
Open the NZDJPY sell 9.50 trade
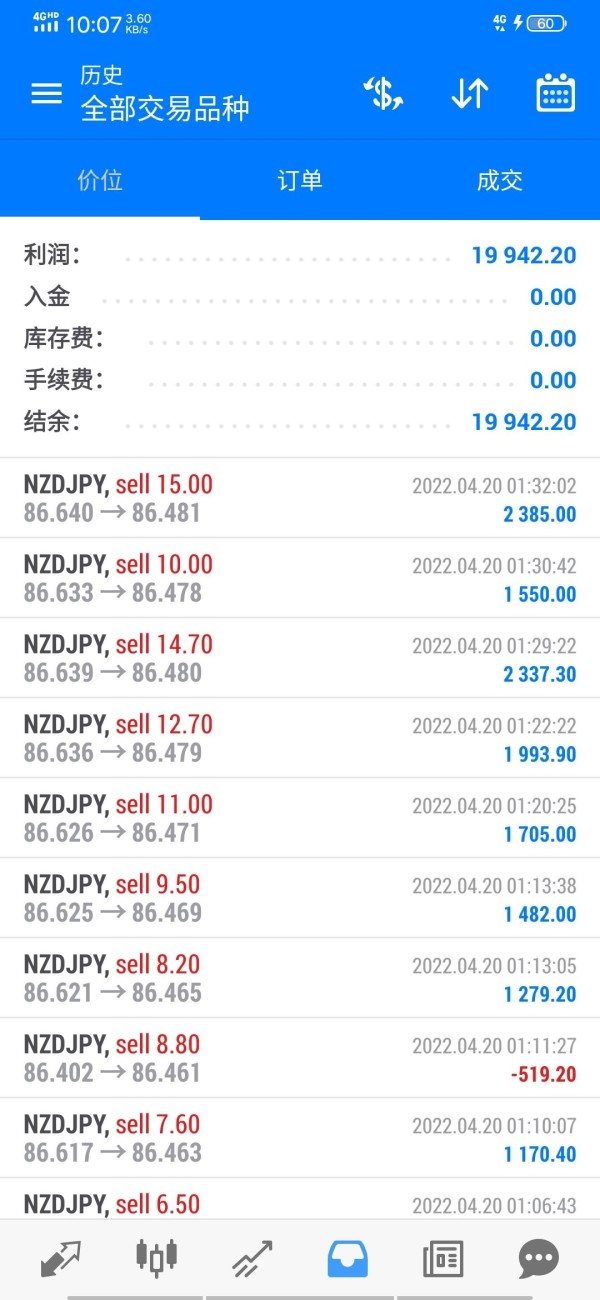[x=300, y=898]
